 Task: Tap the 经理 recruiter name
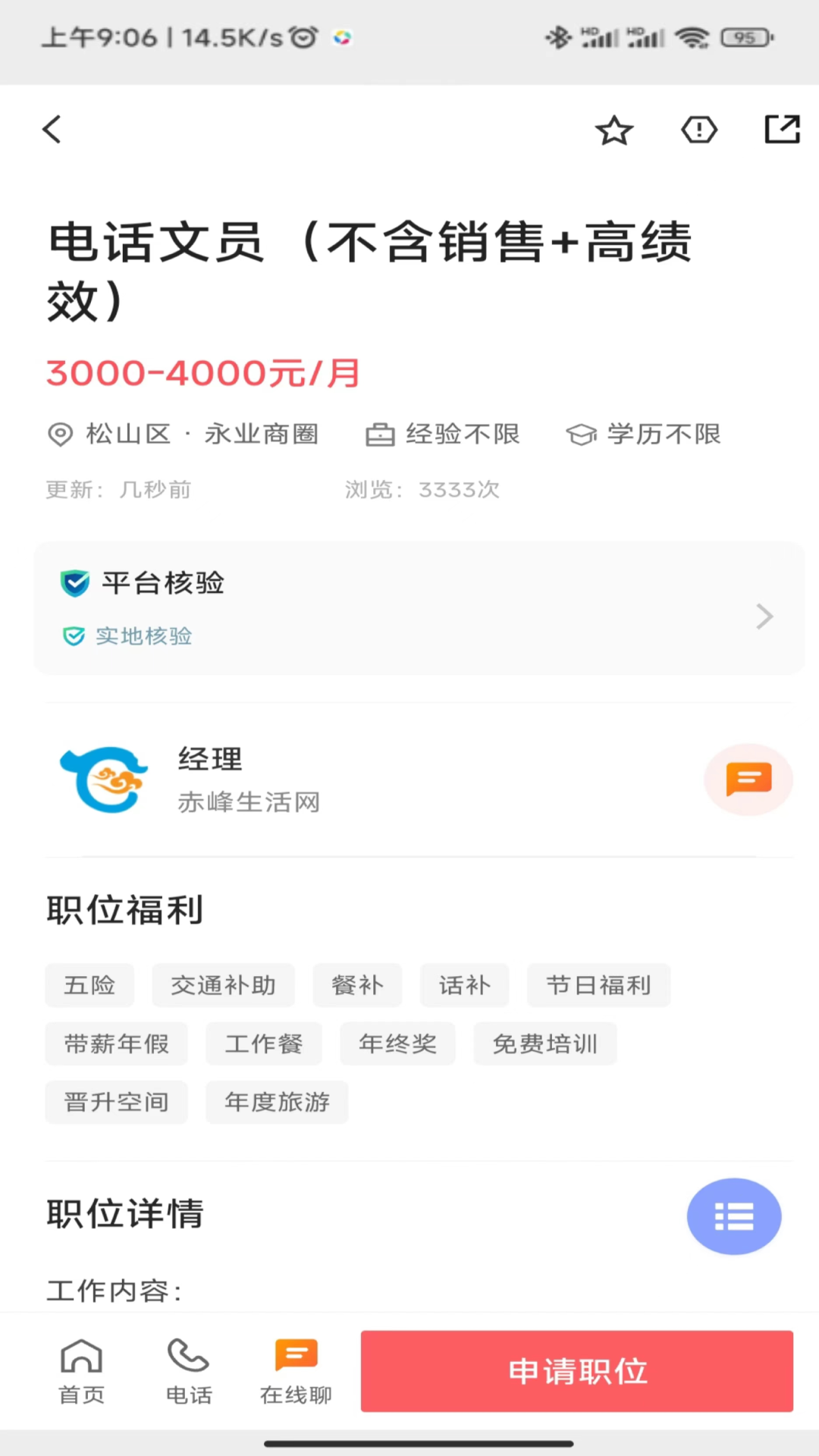209,758
